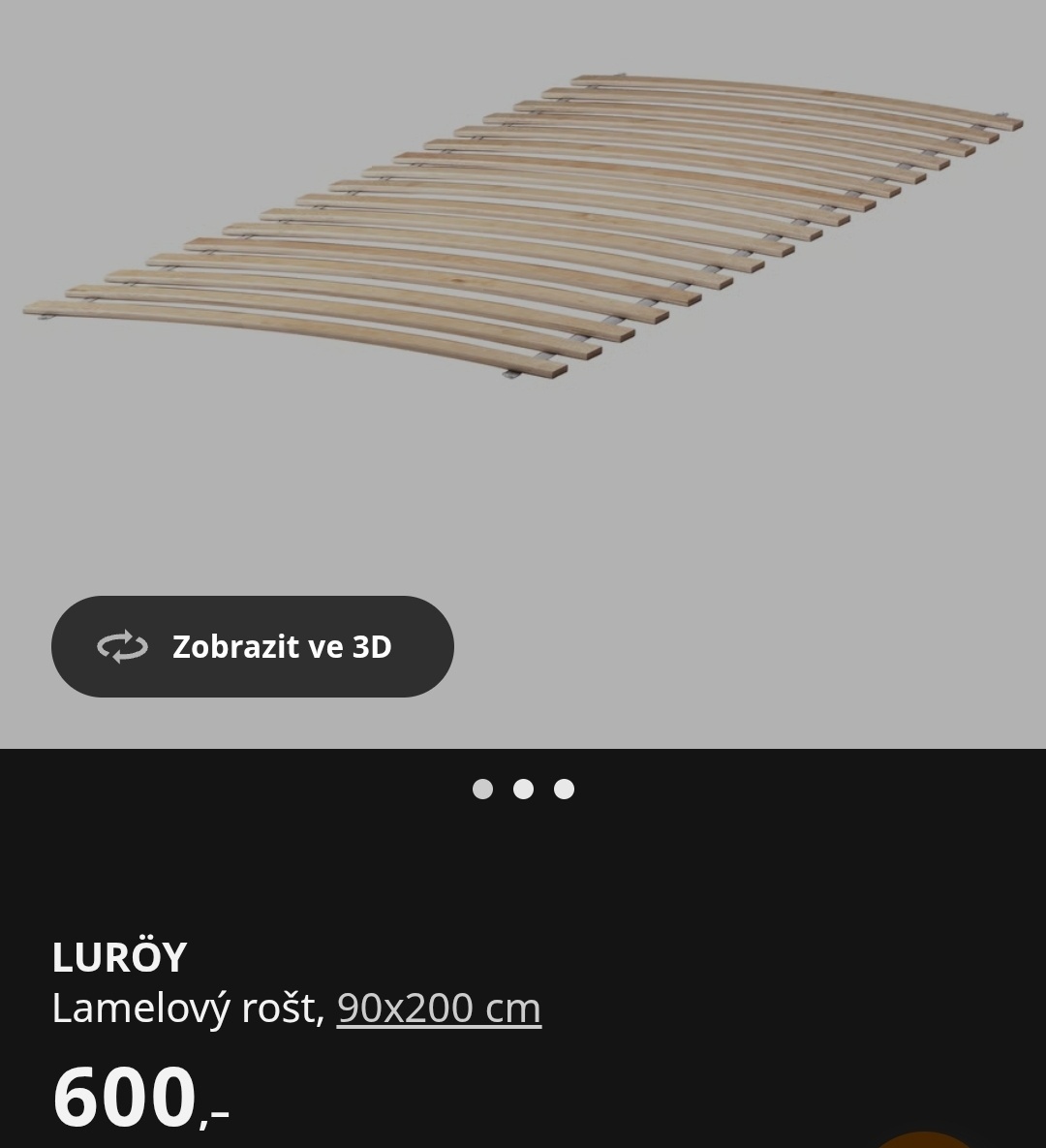Jump to the last gallery page dot
Image resolution: width=1046 pixels, height=1148 pixels.
(x=564, y=789)
